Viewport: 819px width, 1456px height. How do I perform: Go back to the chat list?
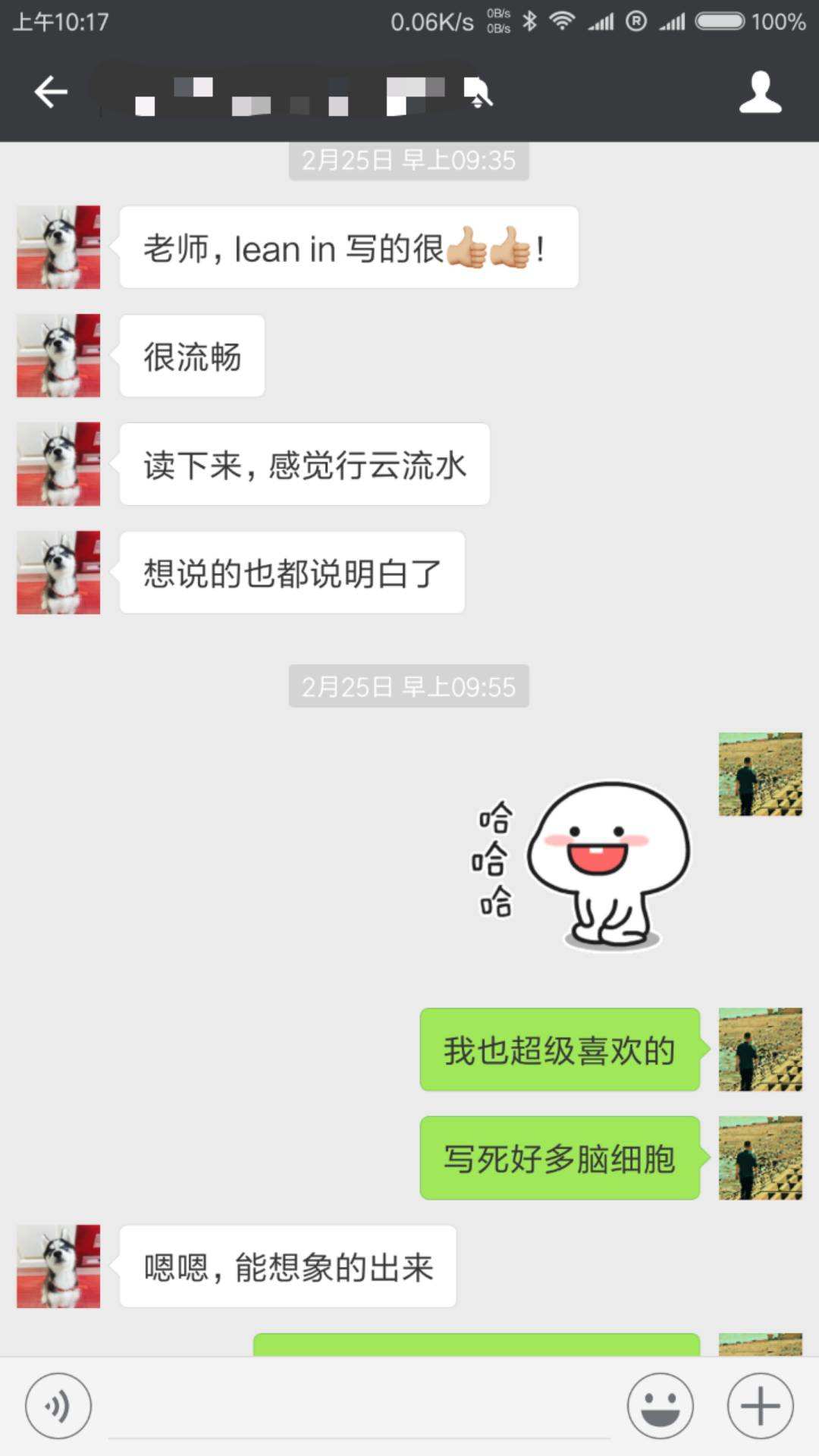pos(51,93)
